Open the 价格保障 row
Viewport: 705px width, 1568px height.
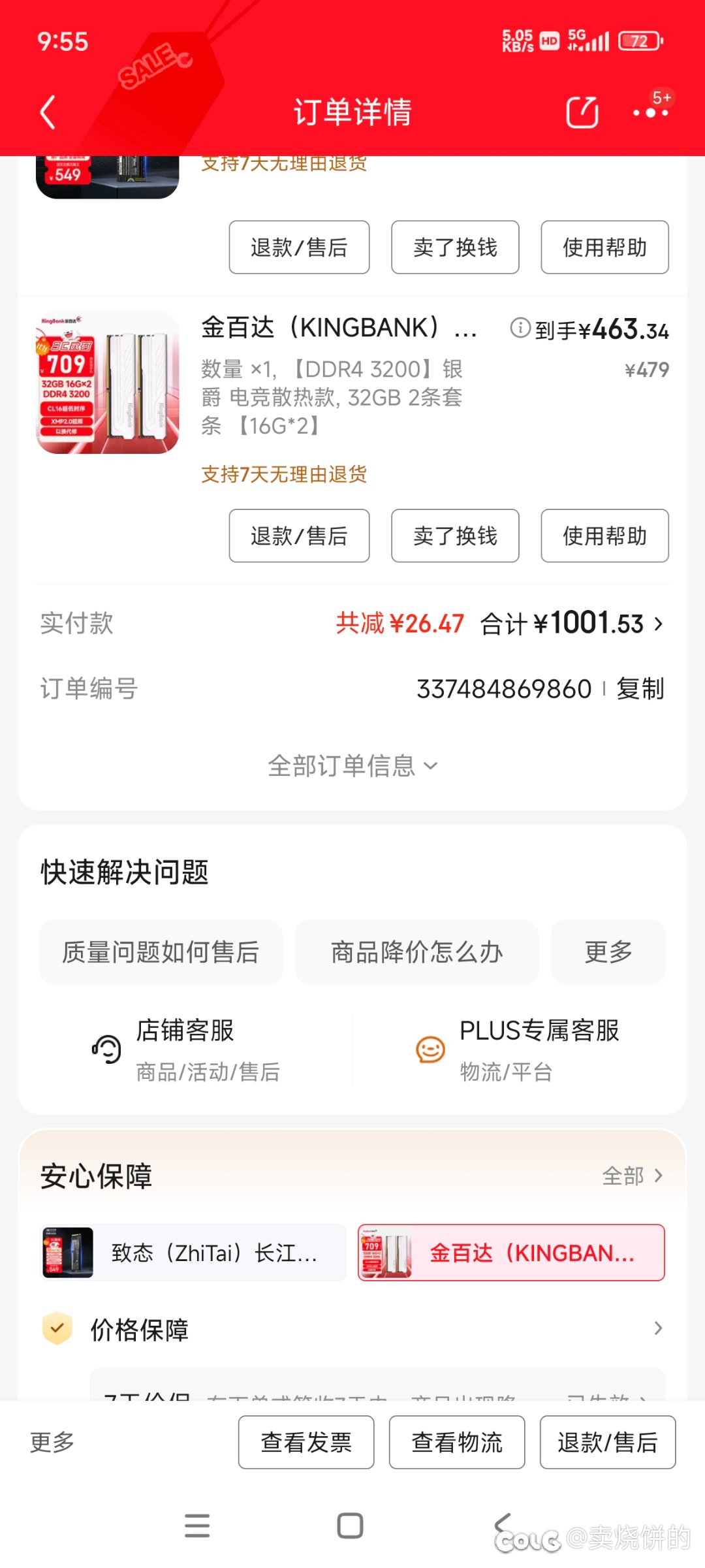[x=352, y=1329]
